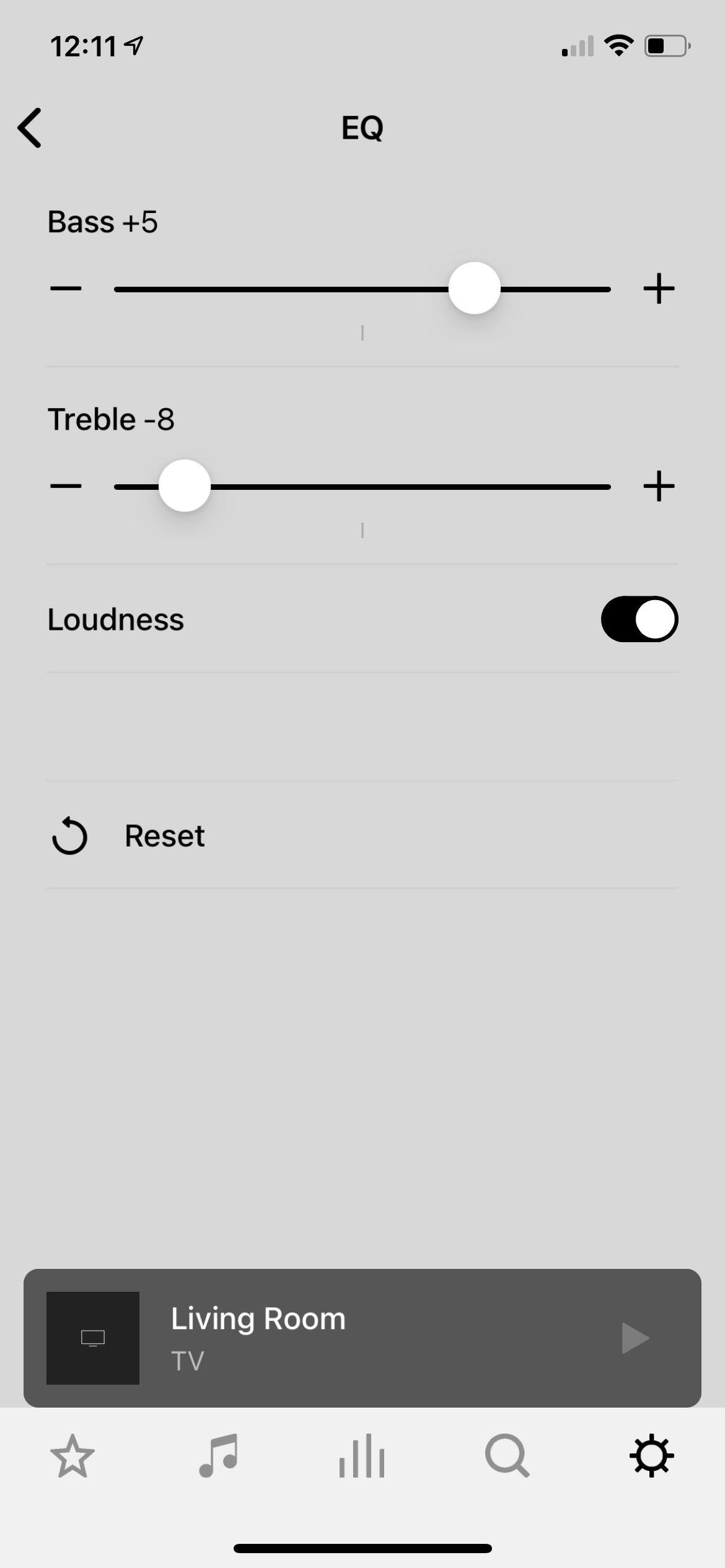Tap the Treble slider handle
Screen dimensions: 725x1568
tap(185, 486)
